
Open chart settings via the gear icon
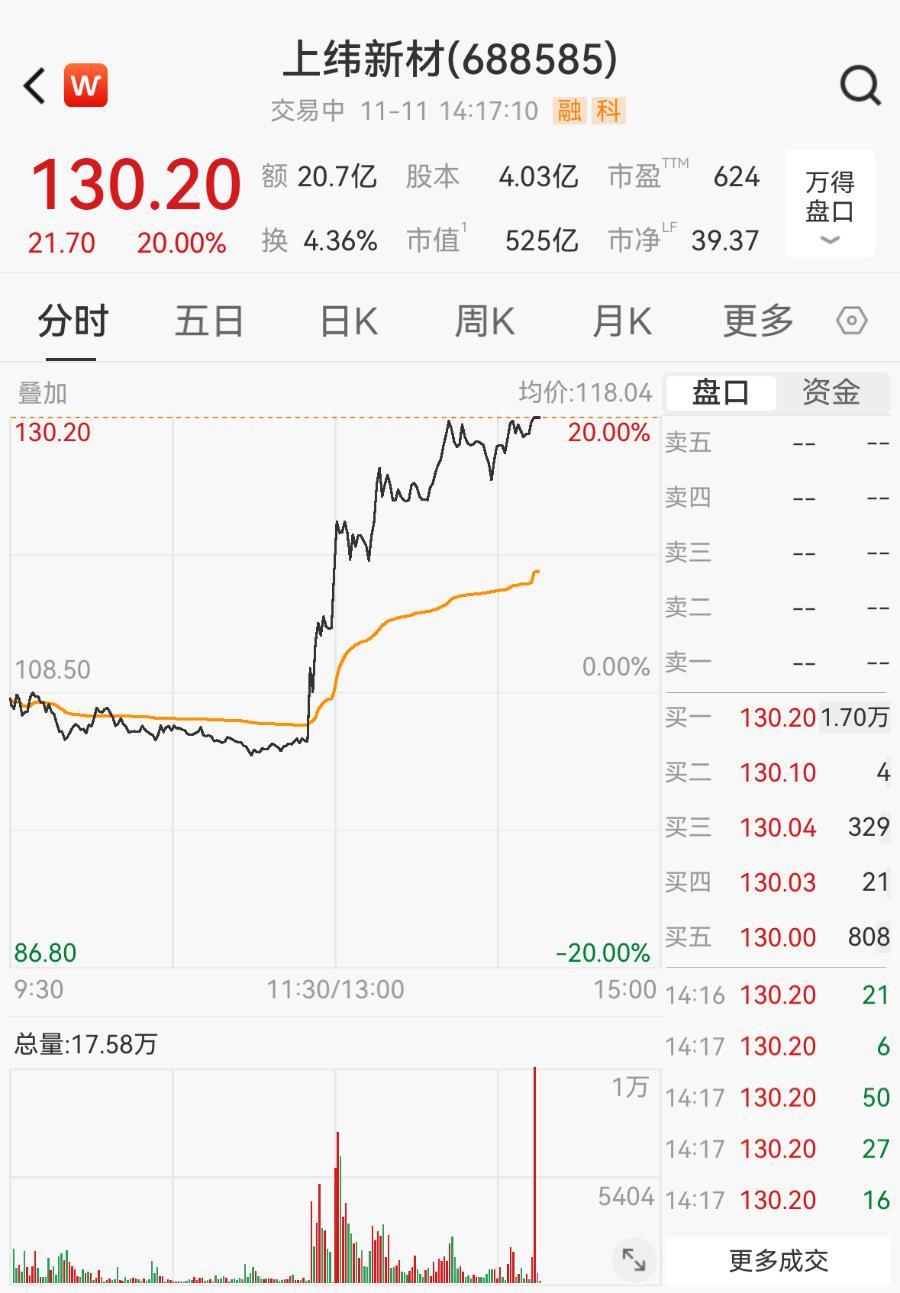coord(851,319)
